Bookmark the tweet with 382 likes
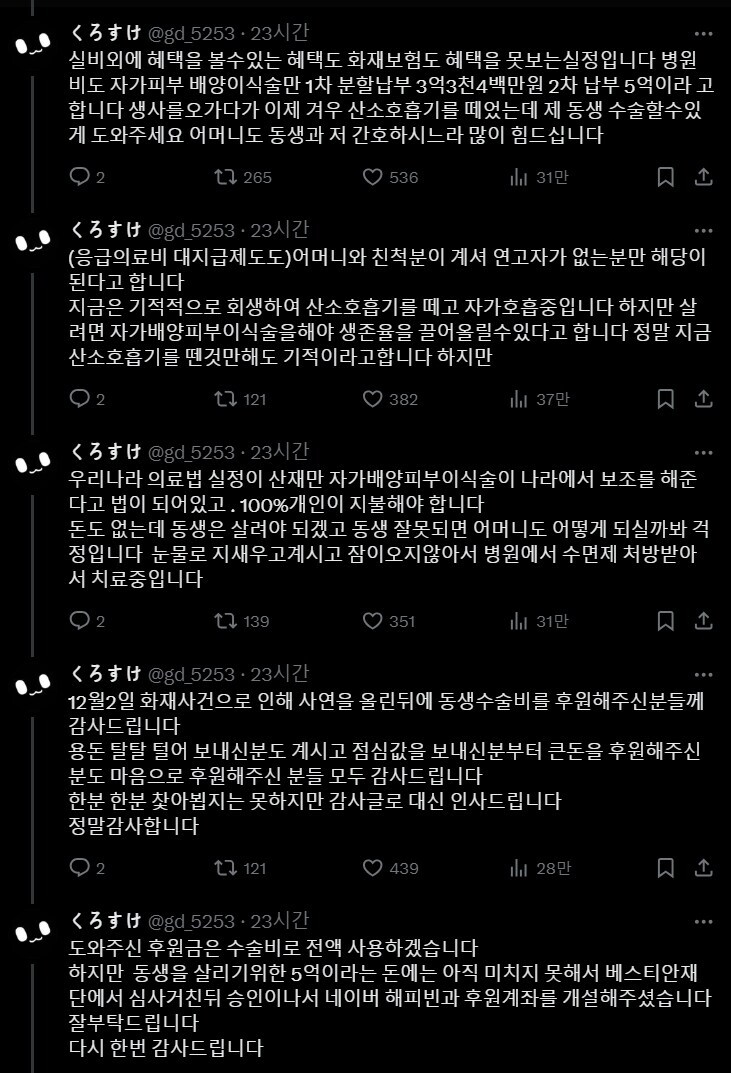 (666, 399)
